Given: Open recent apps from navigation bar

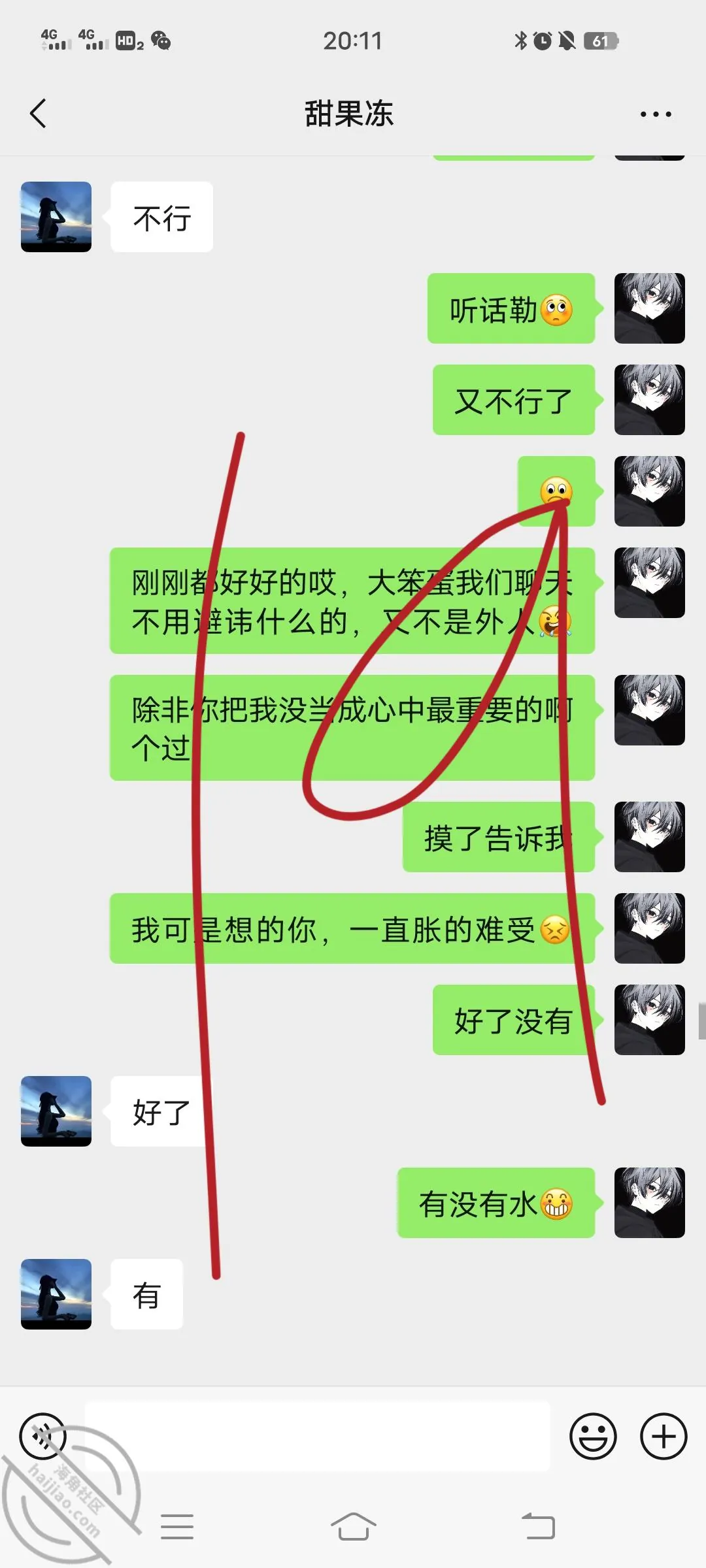Looking at the screenshot, I should [x=177, y=1527].
